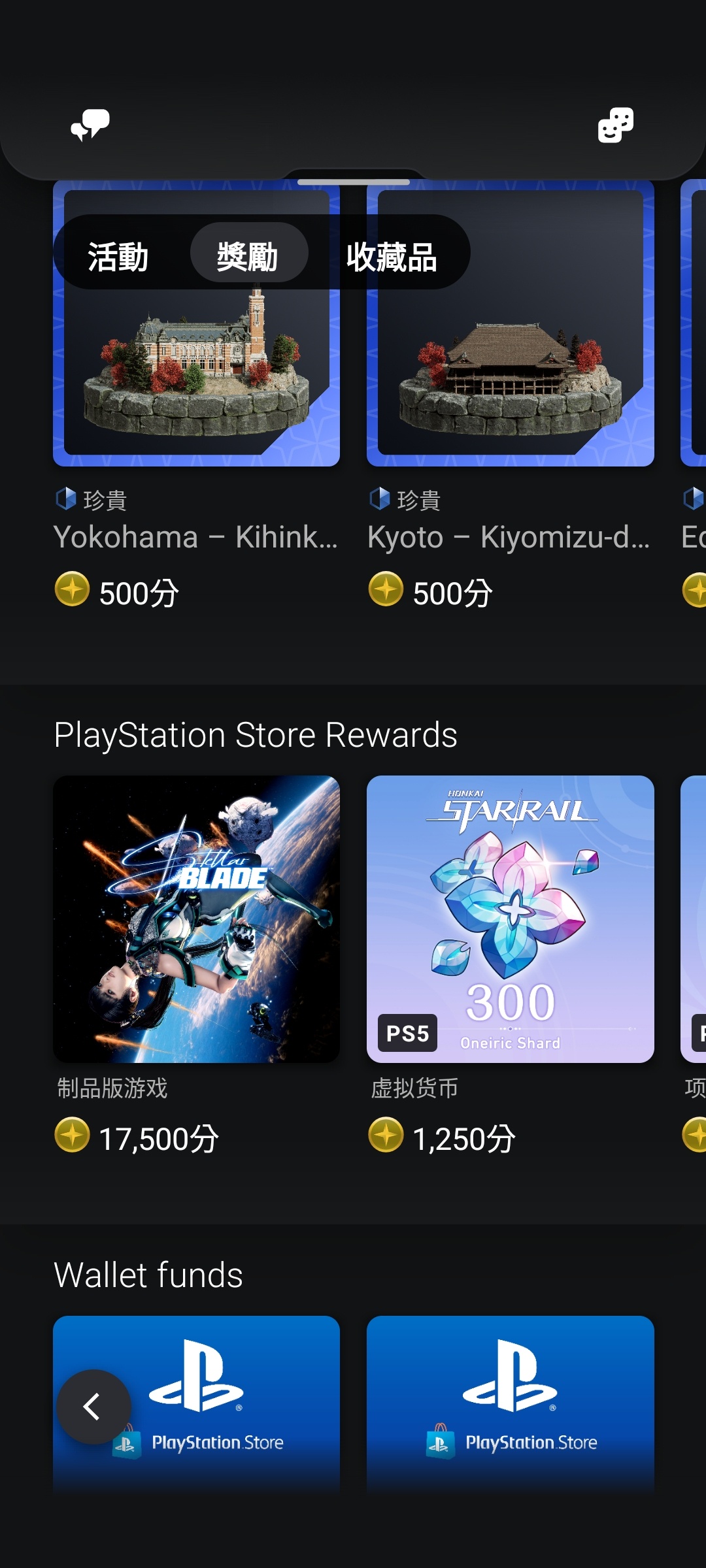This screenshot has height=1568, width=706.
Task: Select the 獎勵 tab
Action: point(248,256)
